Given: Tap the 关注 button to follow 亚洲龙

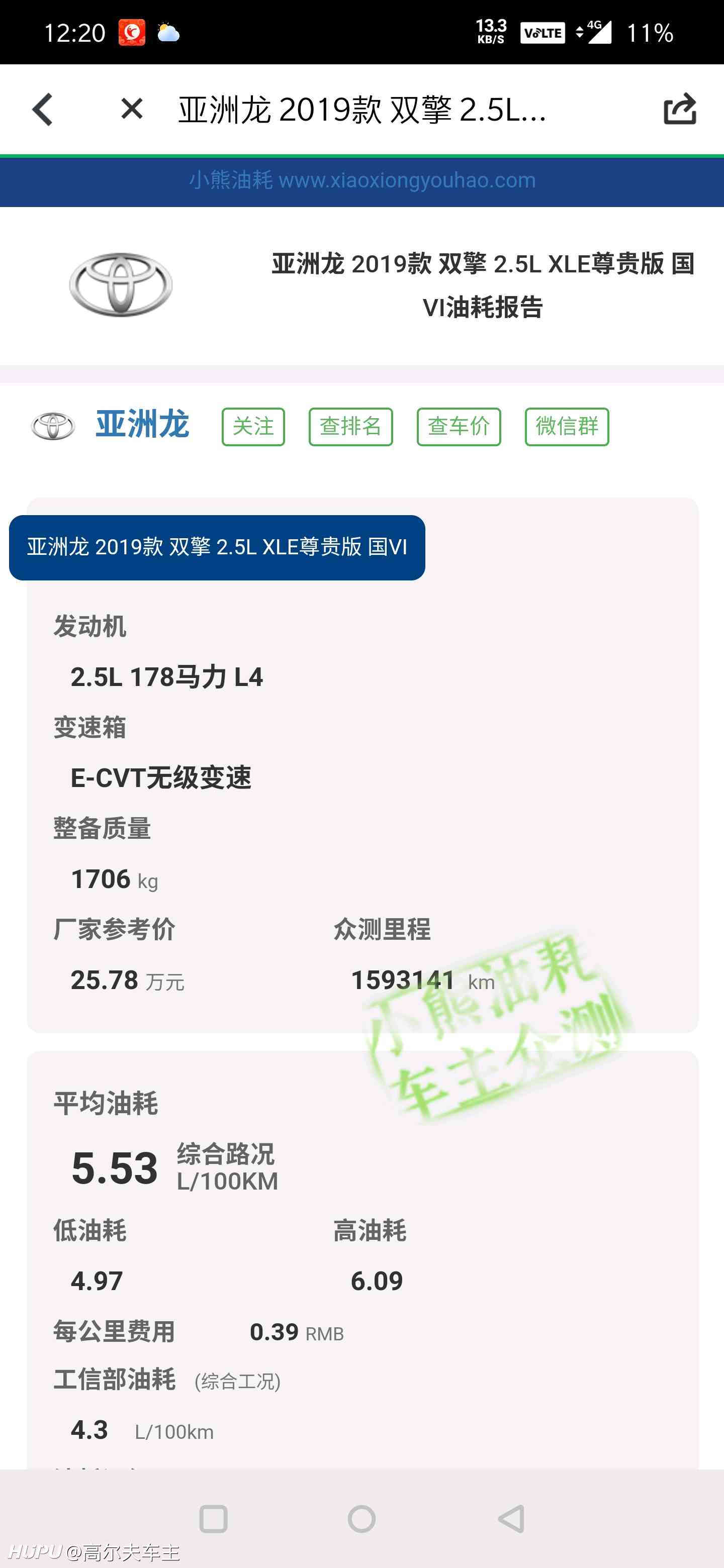Looking at the screenshot, I should 253,427.
